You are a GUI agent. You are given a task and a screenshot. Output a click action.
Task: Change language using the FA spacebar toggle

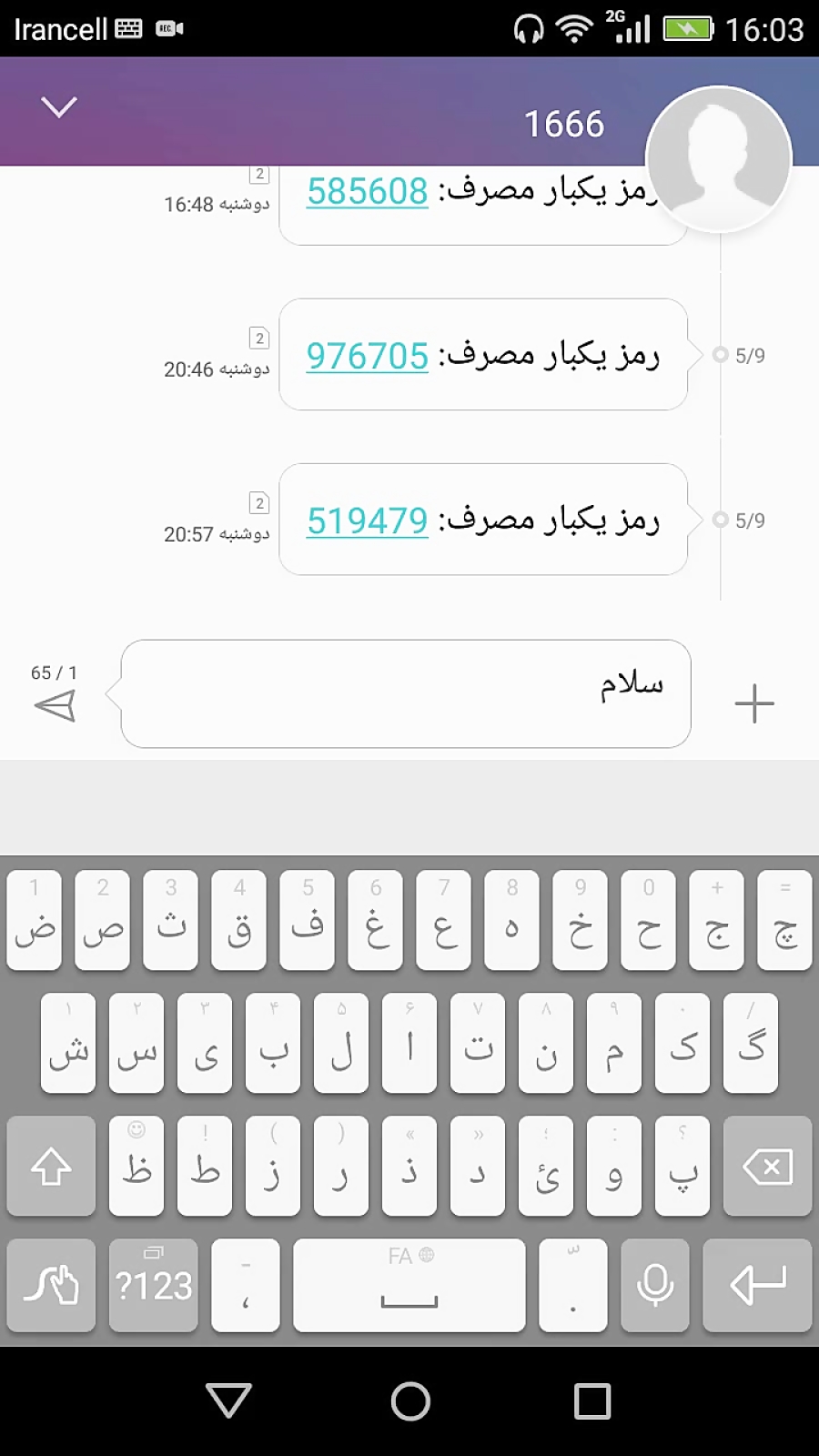[409, 1286]
